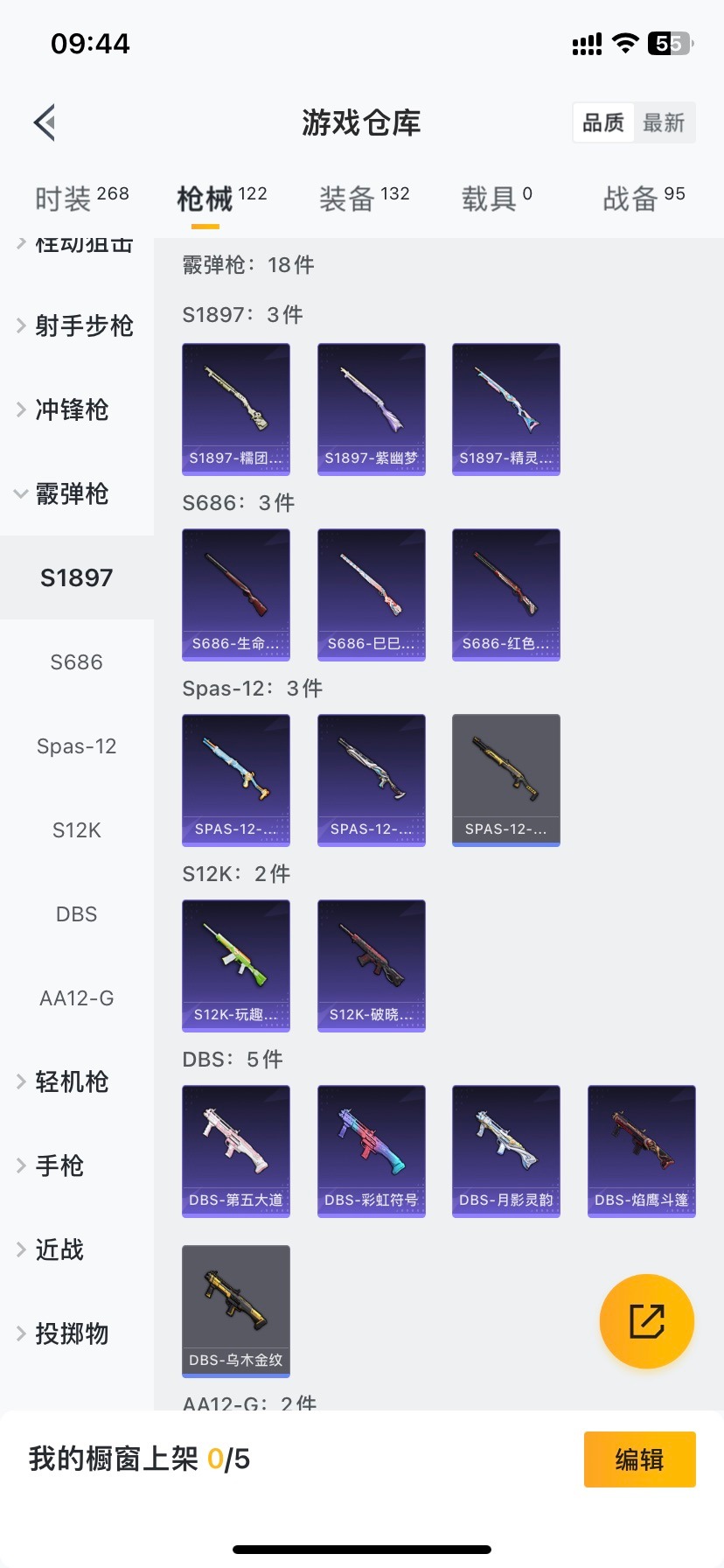Open the DBS-乌木金纹 item
This screenshot has width=724, height=1568.
[236, 1311]
